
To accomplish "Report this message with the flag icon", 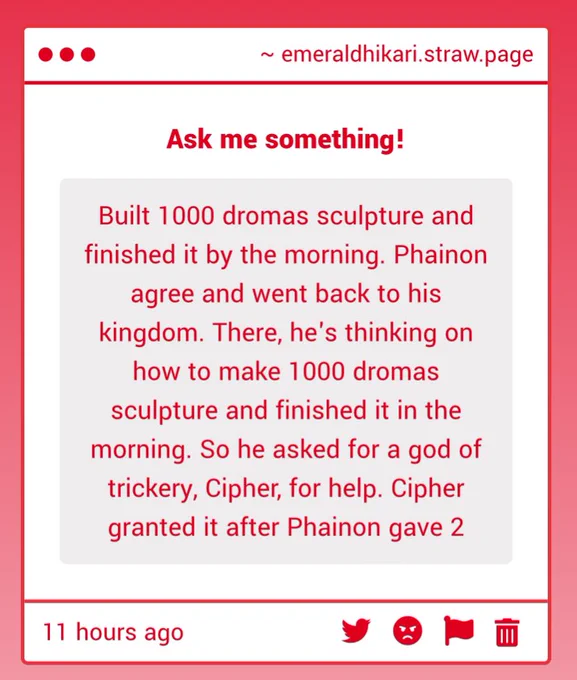I will point(458,631).
